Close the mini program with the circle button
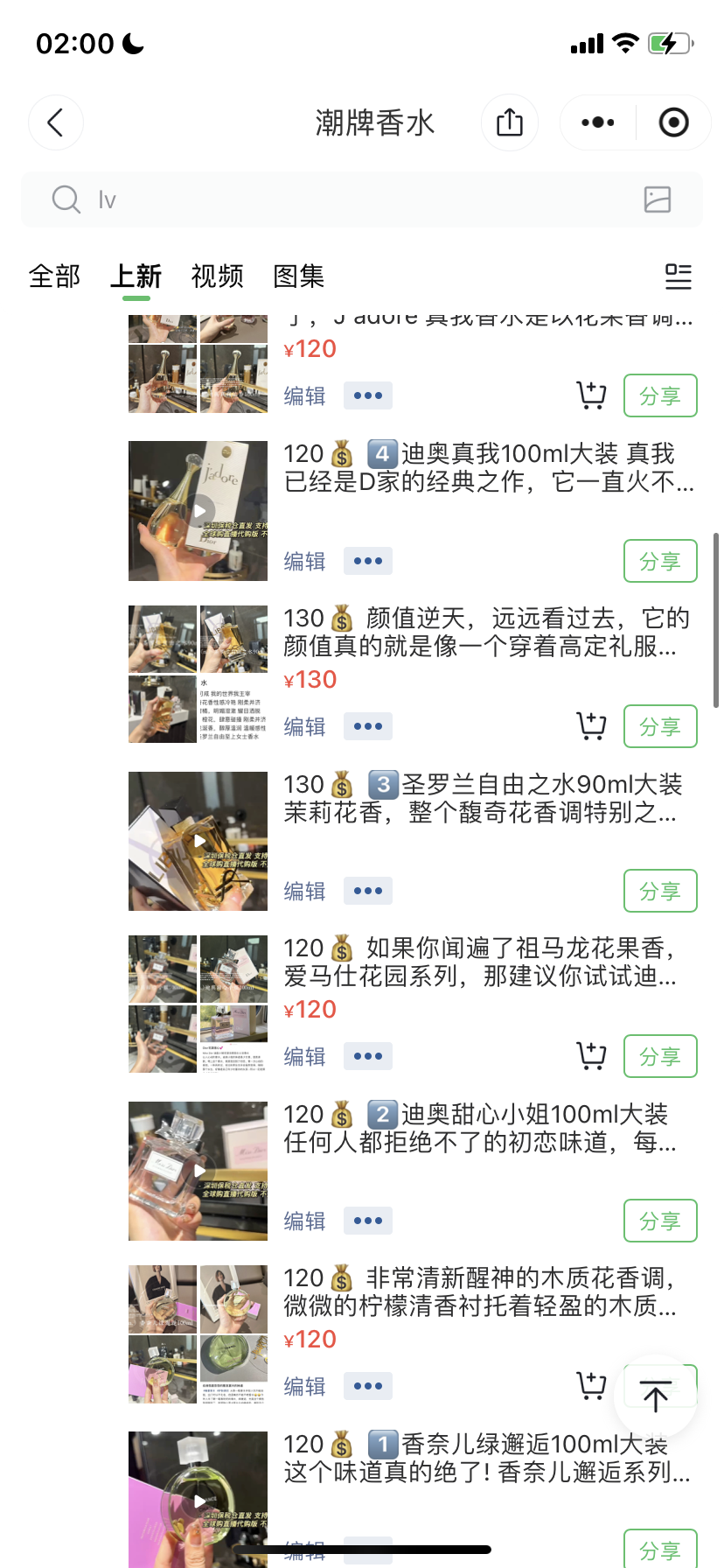 [673, 122]
